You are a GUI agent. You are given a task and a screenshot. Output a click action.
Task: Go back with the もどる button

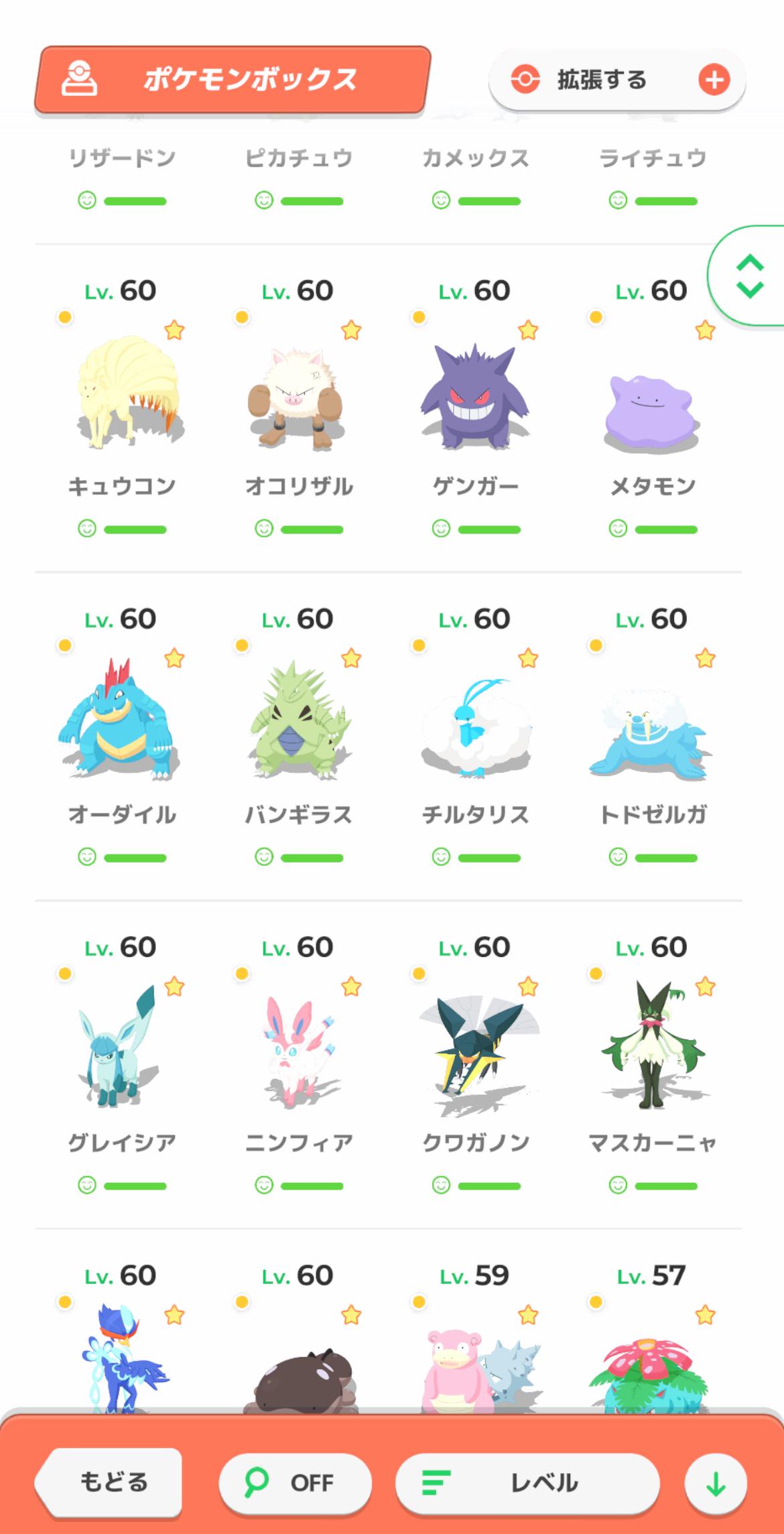(x=111, y=1482)
